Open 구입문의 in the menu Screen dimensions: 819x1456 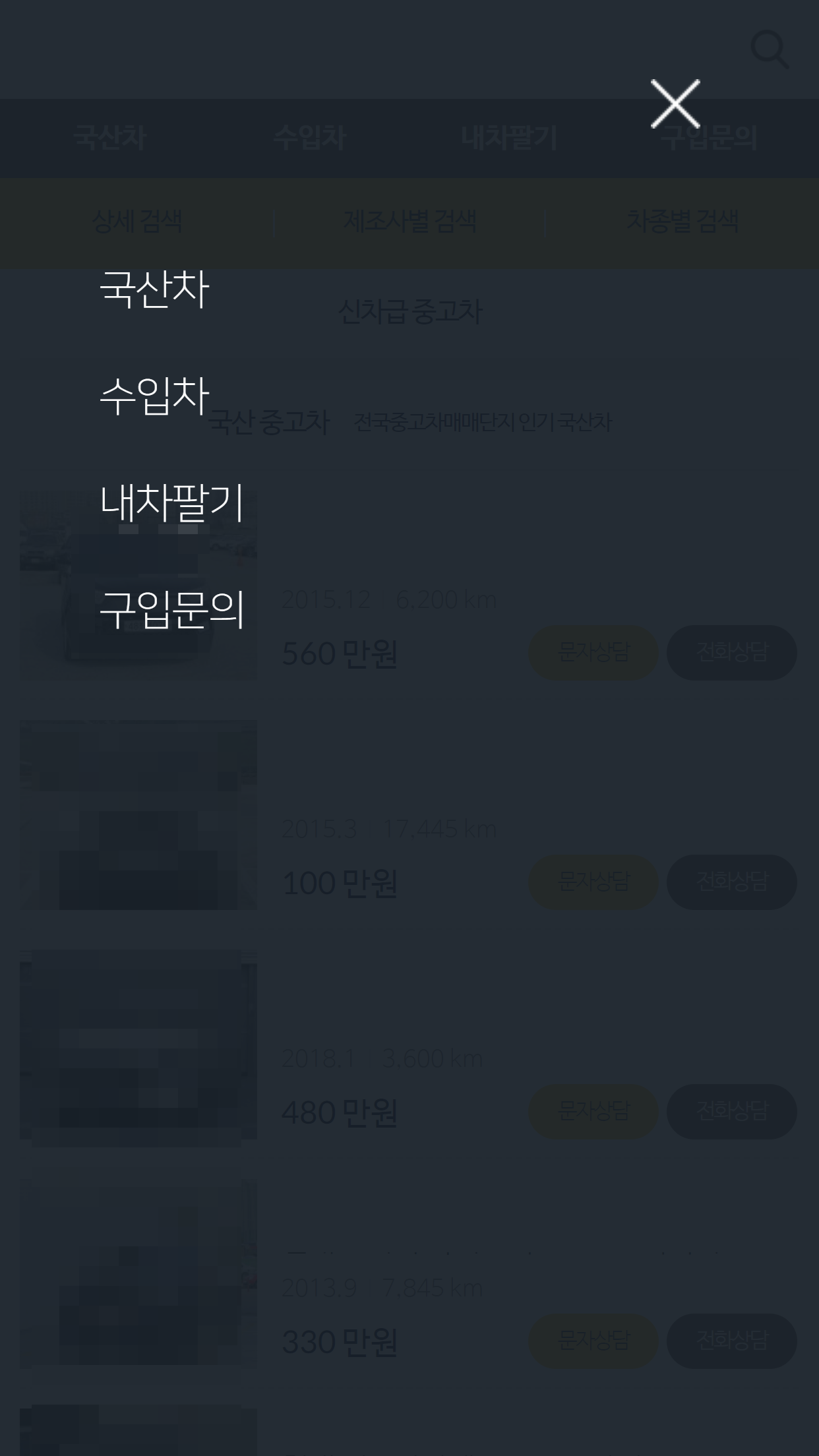(171, 609)
